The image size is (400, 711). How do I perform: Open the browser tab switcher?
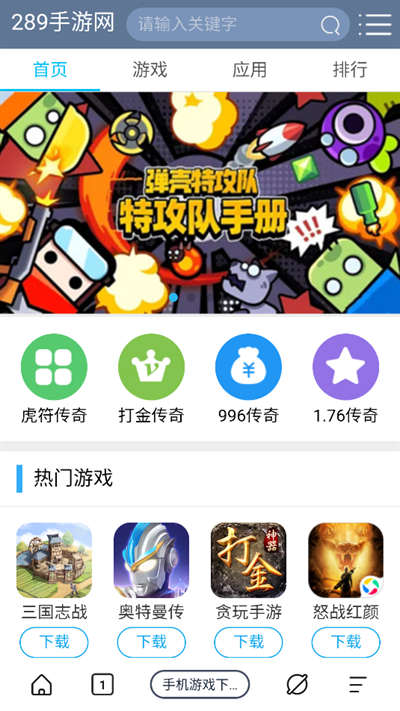102,685
